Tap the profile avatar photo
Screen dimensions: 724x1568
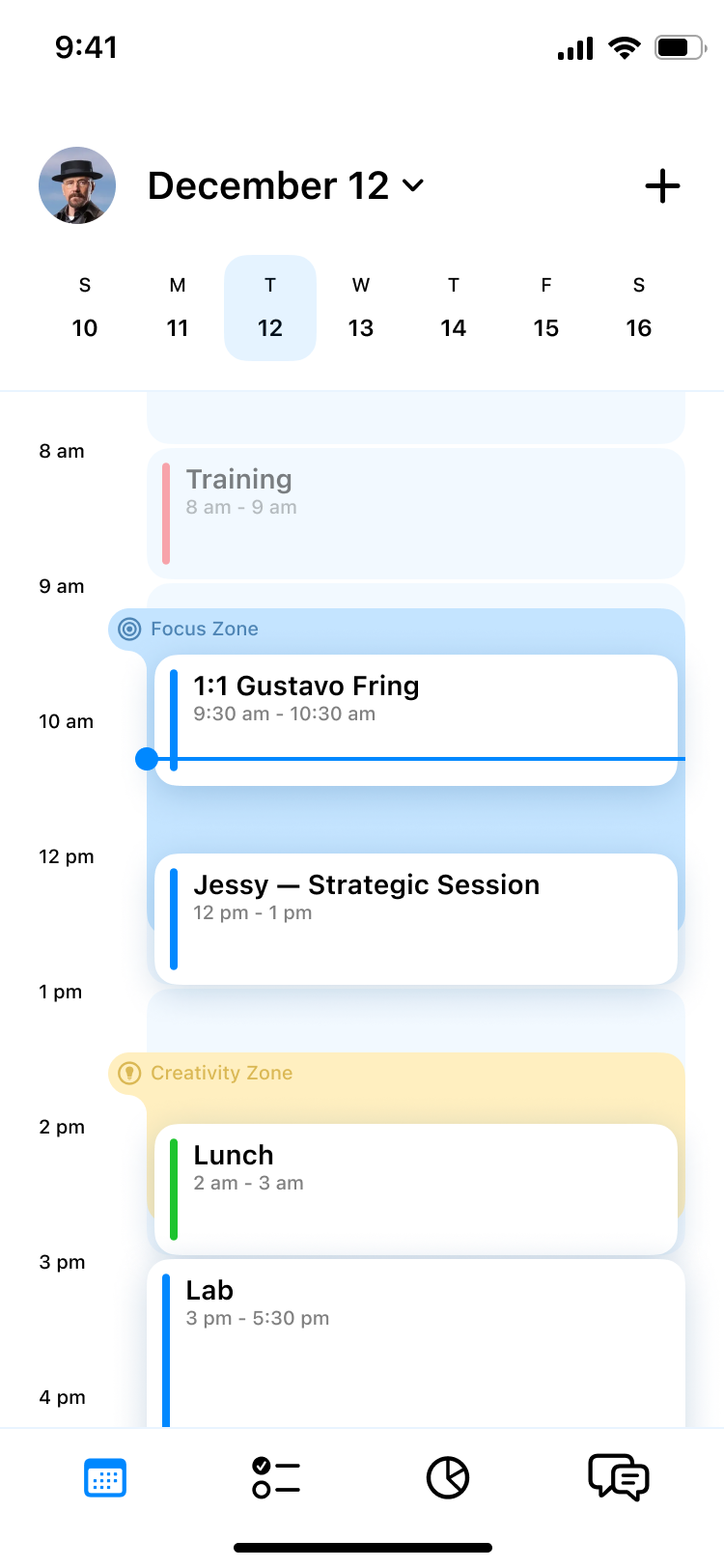click(77, 185)
